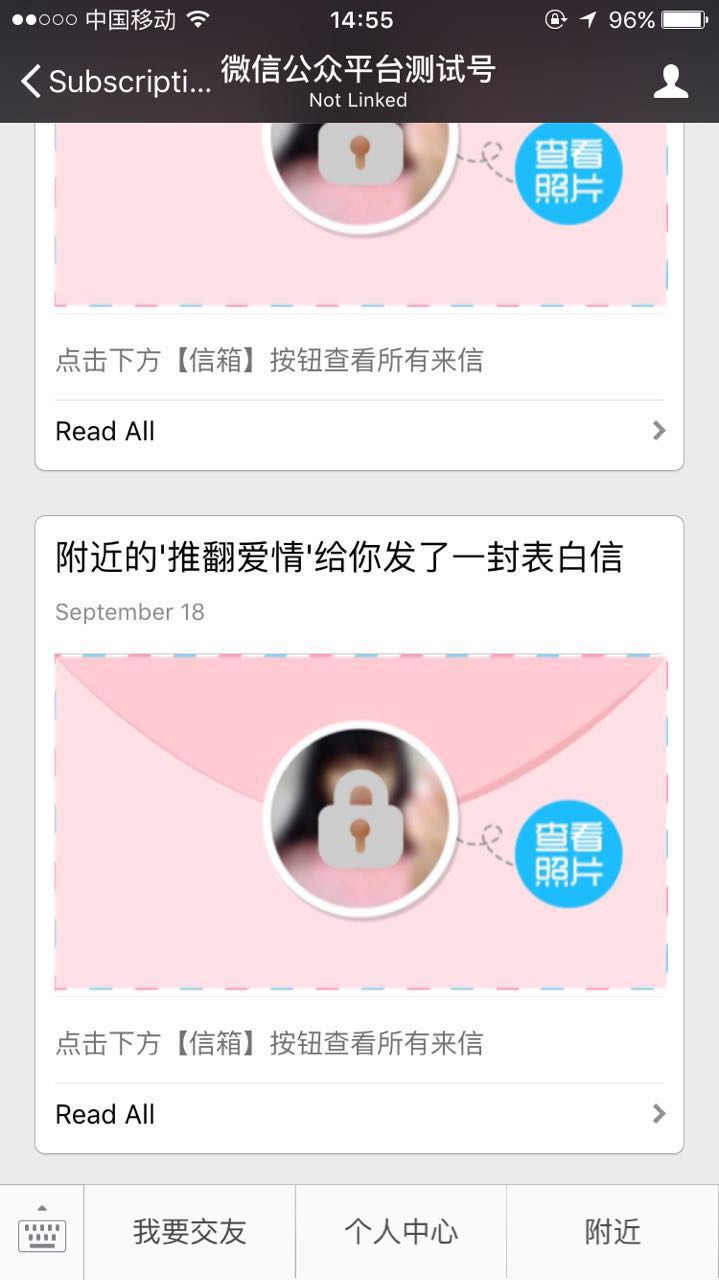This screenshot has width=719, height=1280.
Task: Open the '推翻爱情' confession letter card
Action: pyautogui.click(x=360, y=822)
